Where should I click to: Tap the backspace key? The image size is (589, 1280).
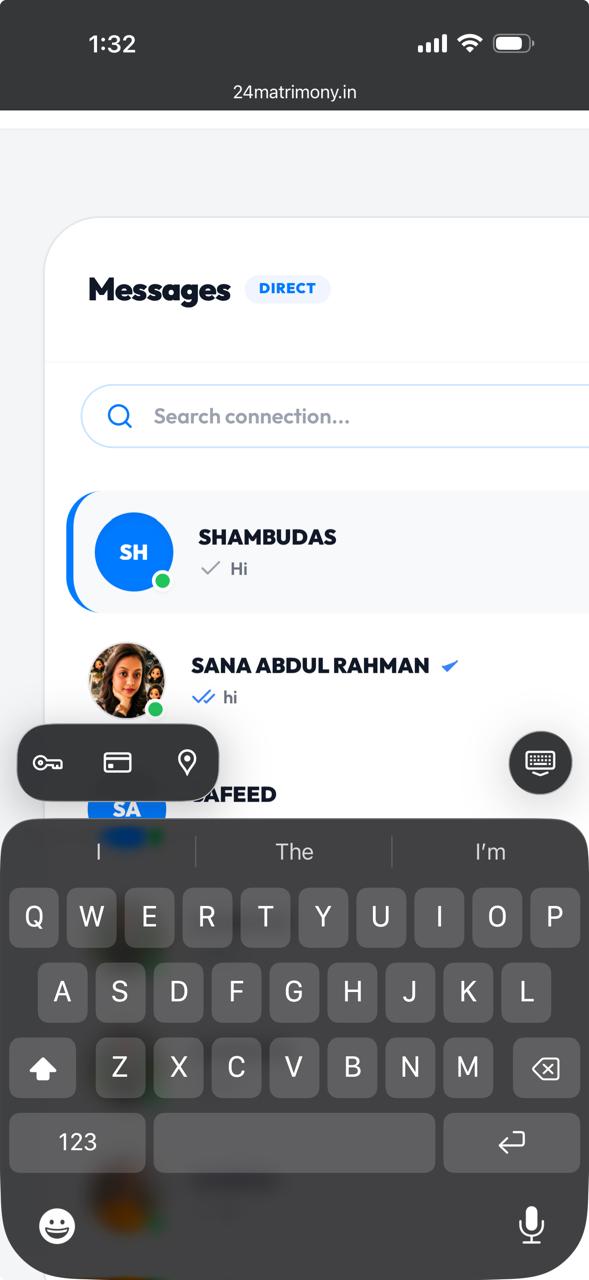[546, 1069]
